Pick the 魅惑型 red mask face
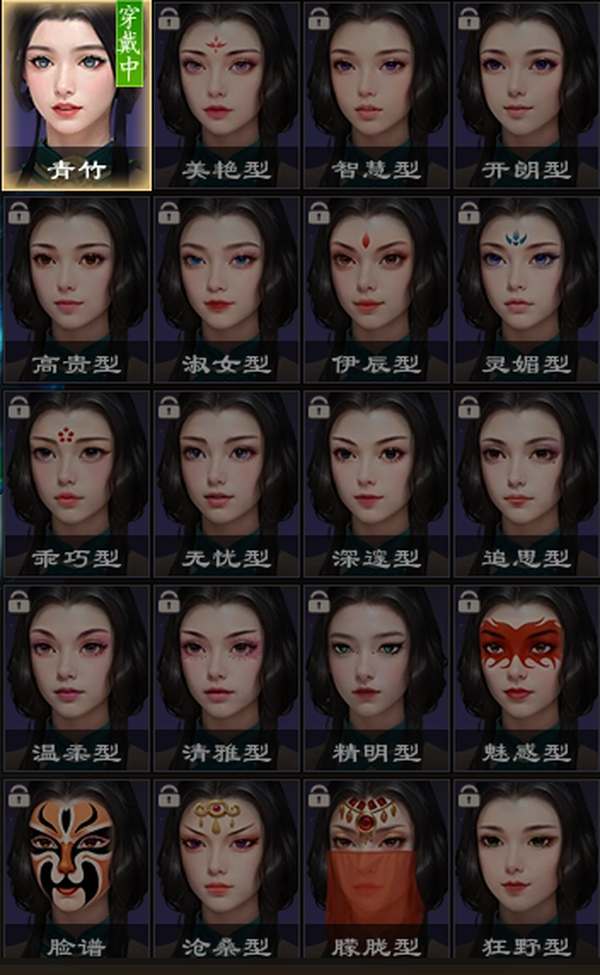Screen dimensions: 600x975 click(526, 679)
